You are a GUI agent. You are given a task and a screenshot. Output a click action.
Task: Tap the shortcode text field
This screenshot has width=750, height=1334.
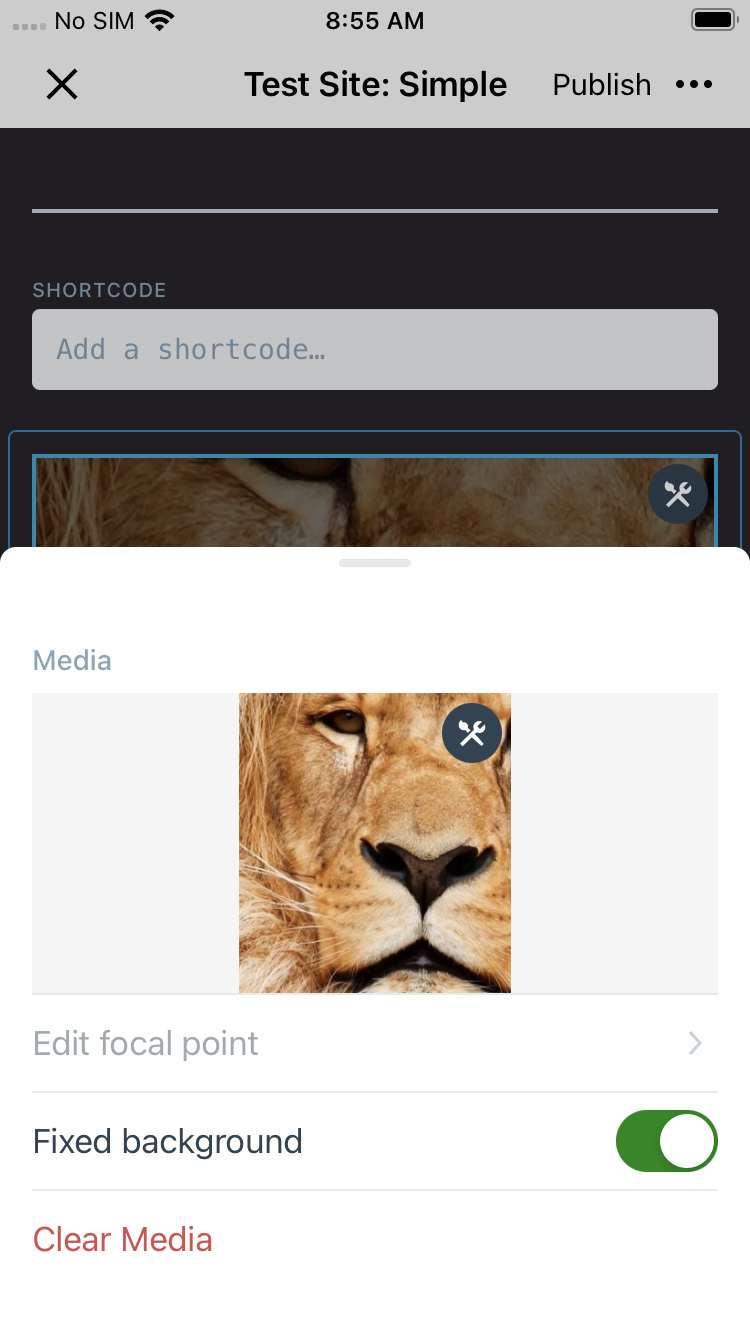[x=375, y=349]
